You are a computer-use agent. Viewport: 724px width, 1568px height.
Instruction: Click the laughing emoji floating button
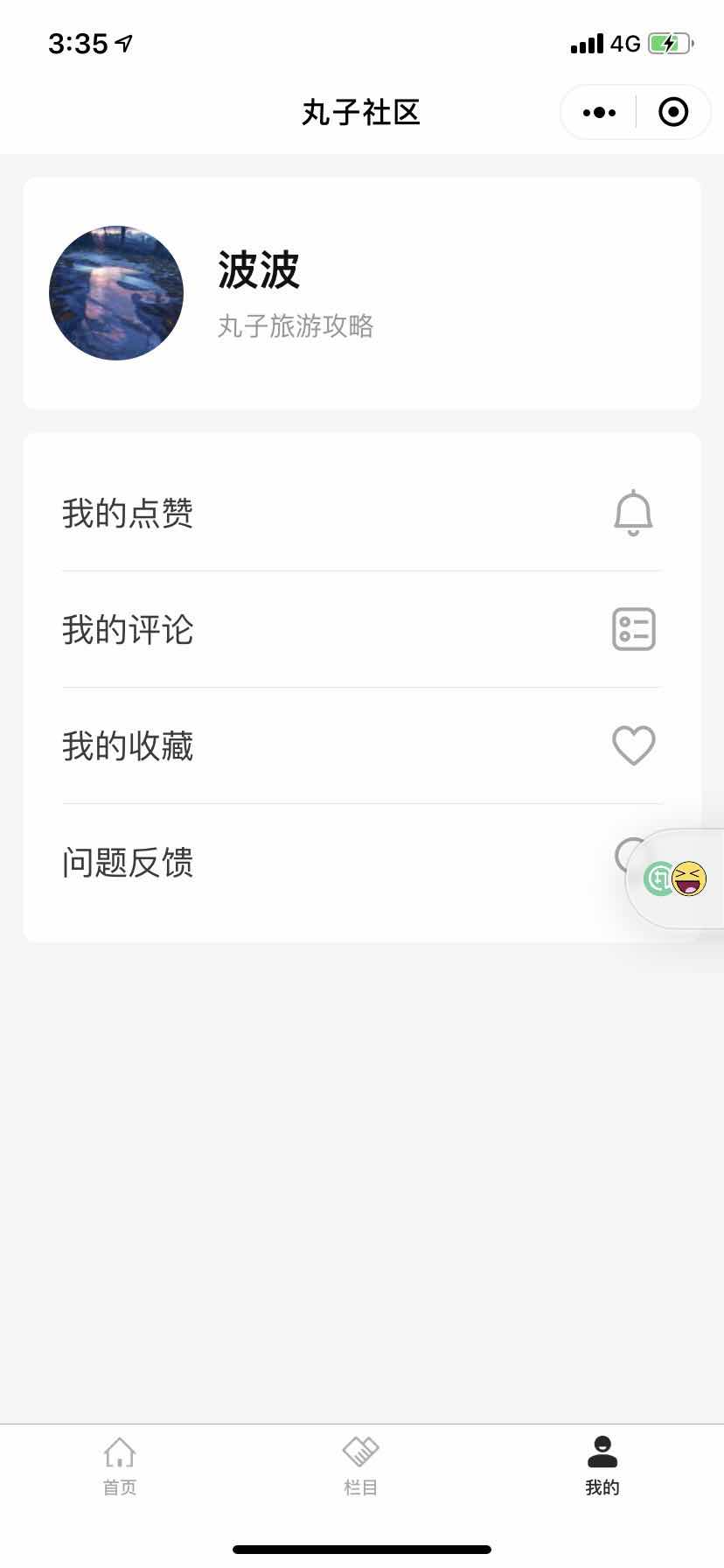point(687,879)
